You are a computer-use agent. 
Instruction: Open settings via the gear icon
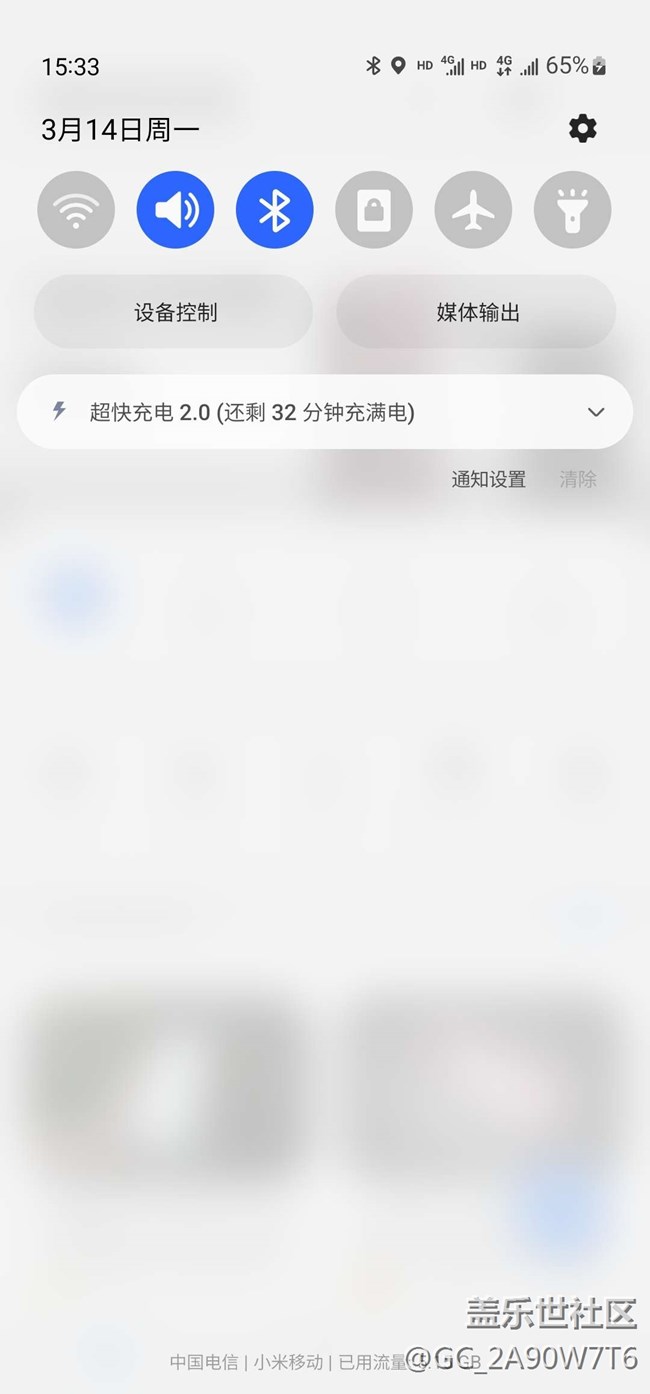click(x=582, y=128)
